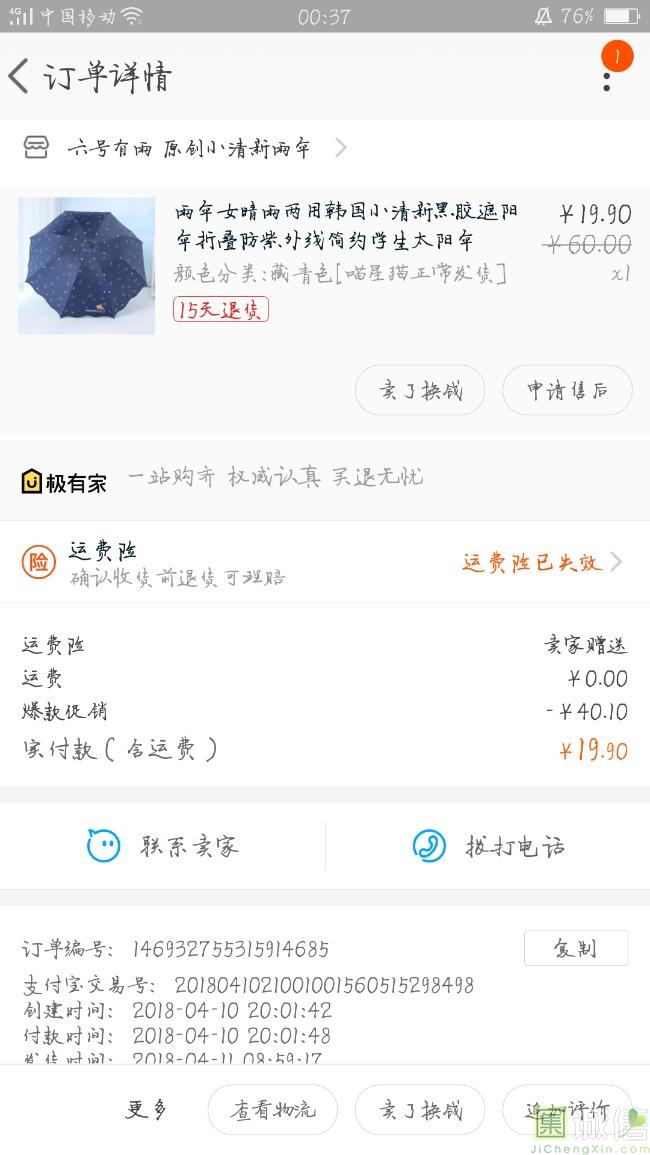Open the three-dot overflow menu
The width and height of the screenshot is (650, 1155).
click(x=607, y=77)
